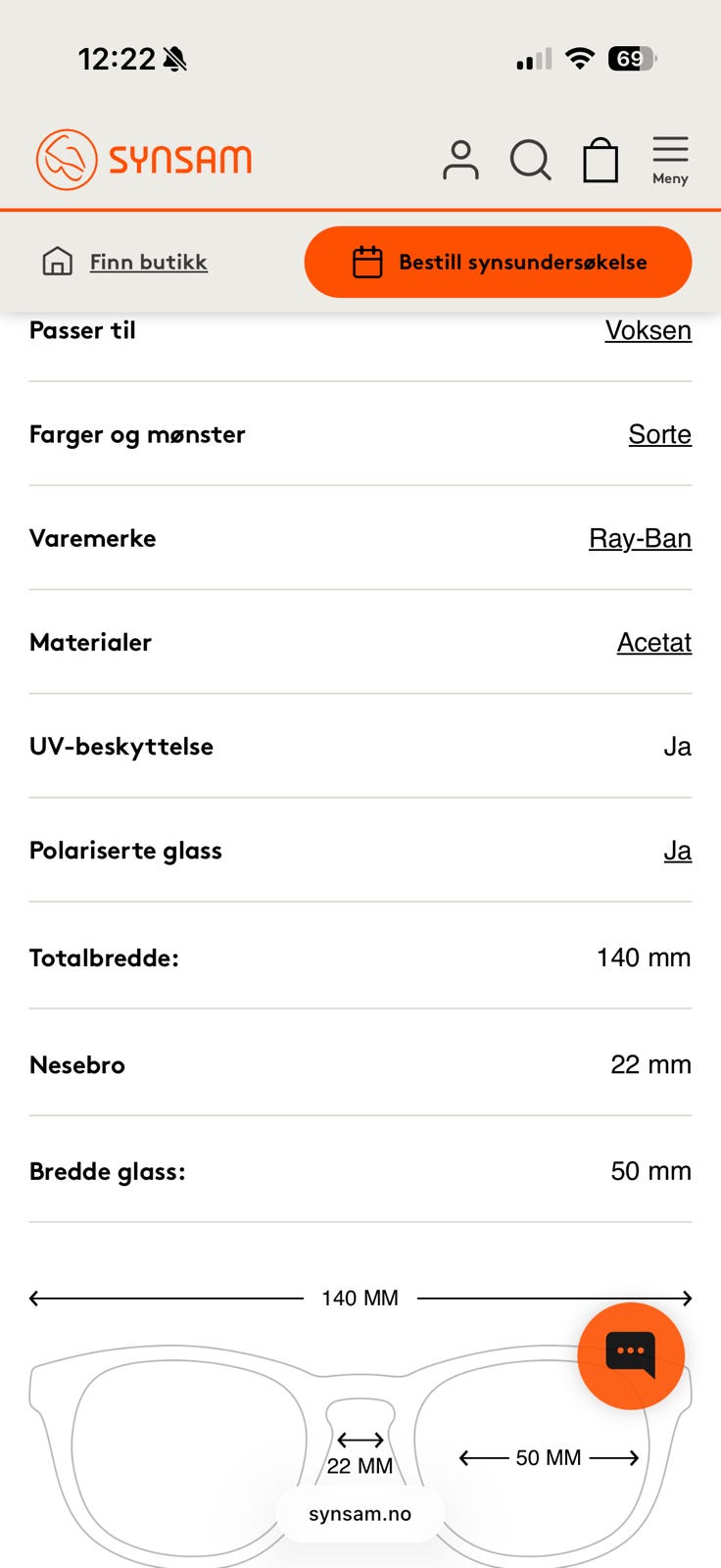Open the Ray-Ban brand link
This screenshot has width=721, height=1568.
coord(640,538)
